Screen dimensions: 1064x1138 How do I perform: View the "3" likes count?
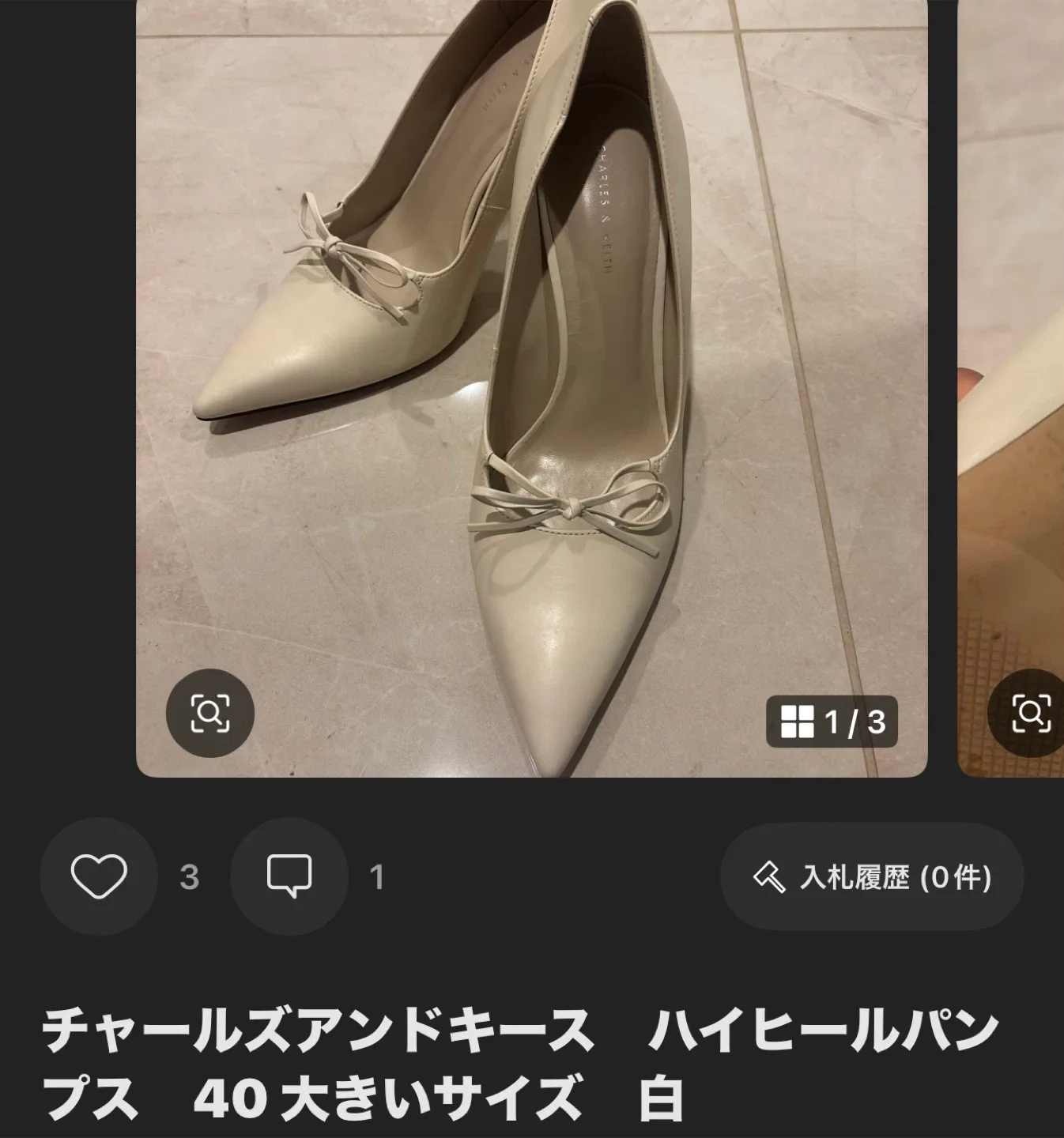point(189,876)
